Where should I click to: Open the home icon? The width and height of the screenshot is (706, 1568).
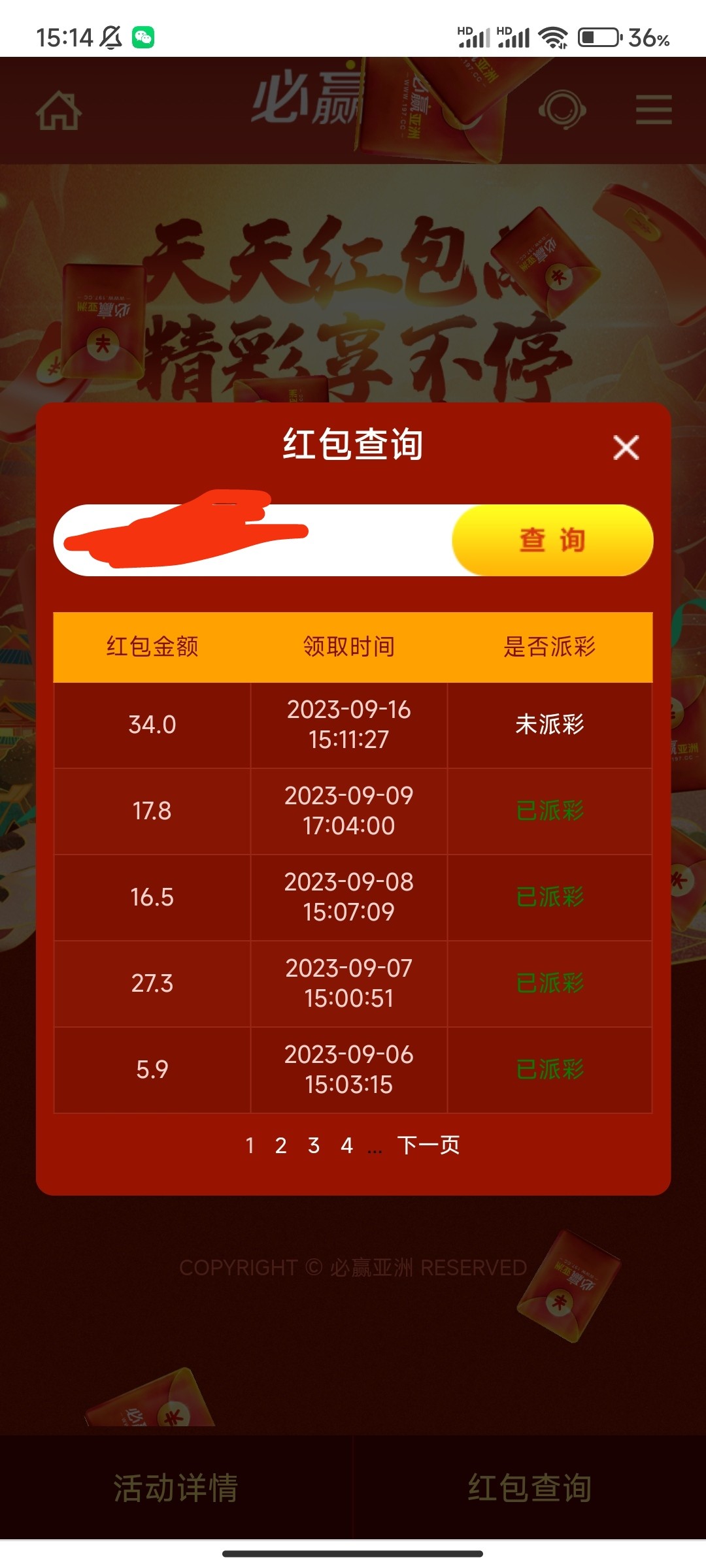point(59,110)
